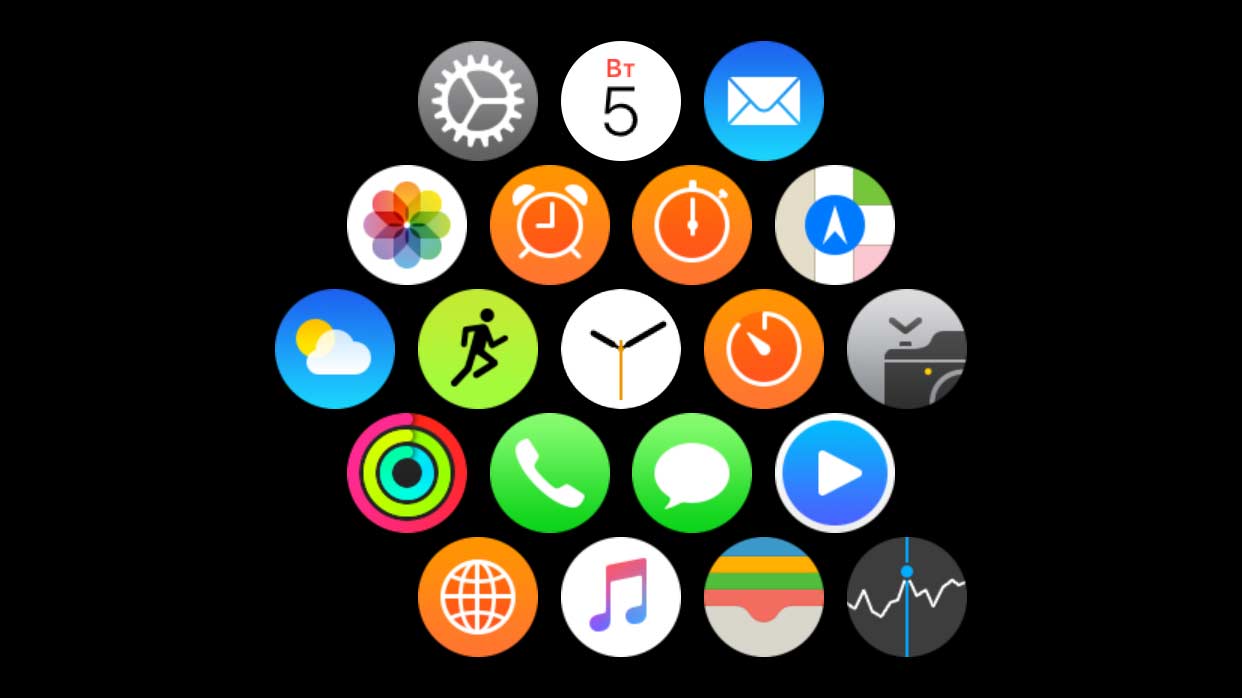
Task: Open the World Clock globe app
Action: [x=478, y=597]
